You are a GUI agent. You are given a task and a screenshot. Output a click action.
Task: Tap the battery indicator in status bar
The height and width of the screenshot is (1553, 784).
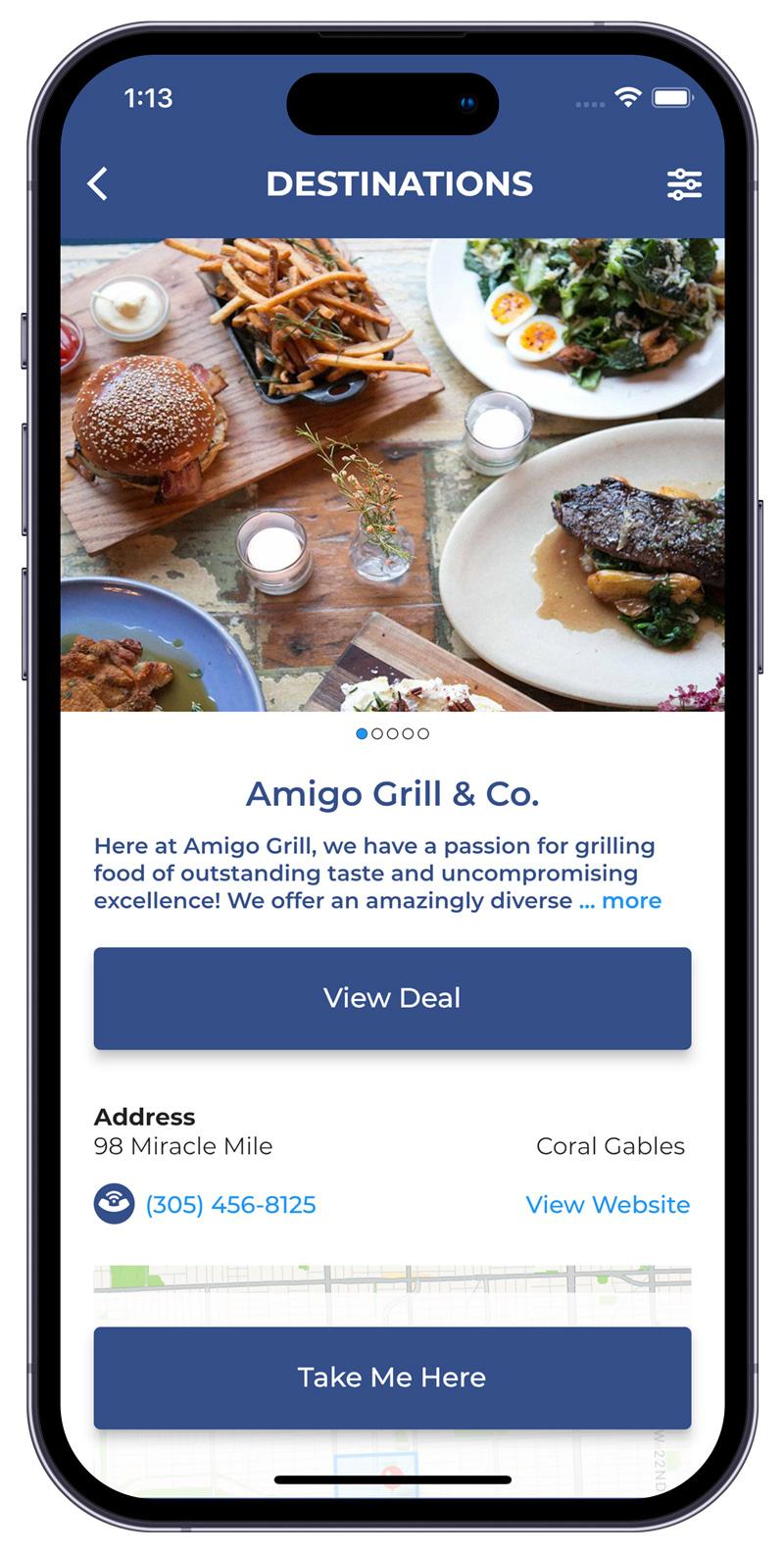(670, 99)
